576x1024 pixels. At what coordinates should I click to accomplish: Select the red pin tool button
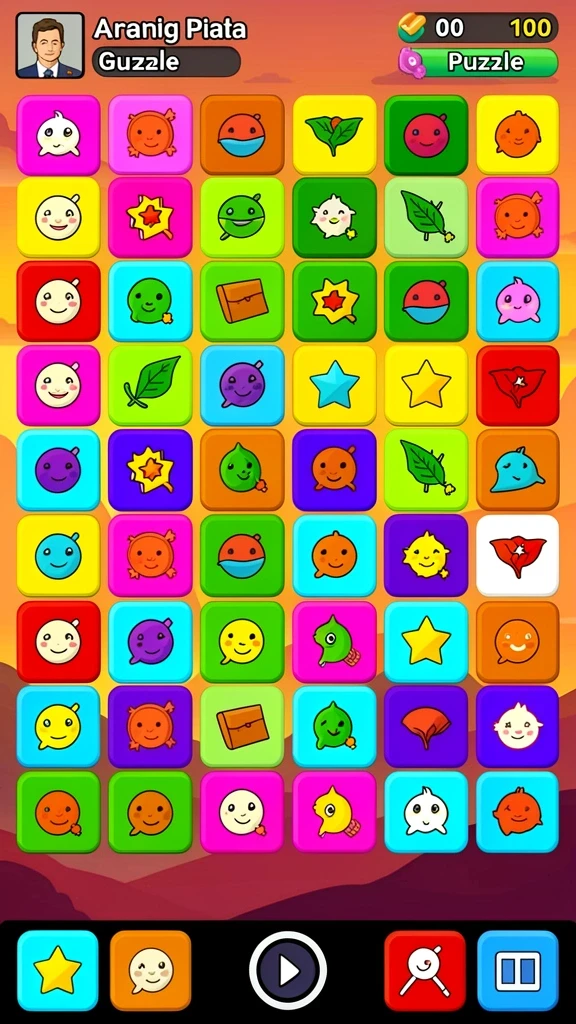click(425, 970)
